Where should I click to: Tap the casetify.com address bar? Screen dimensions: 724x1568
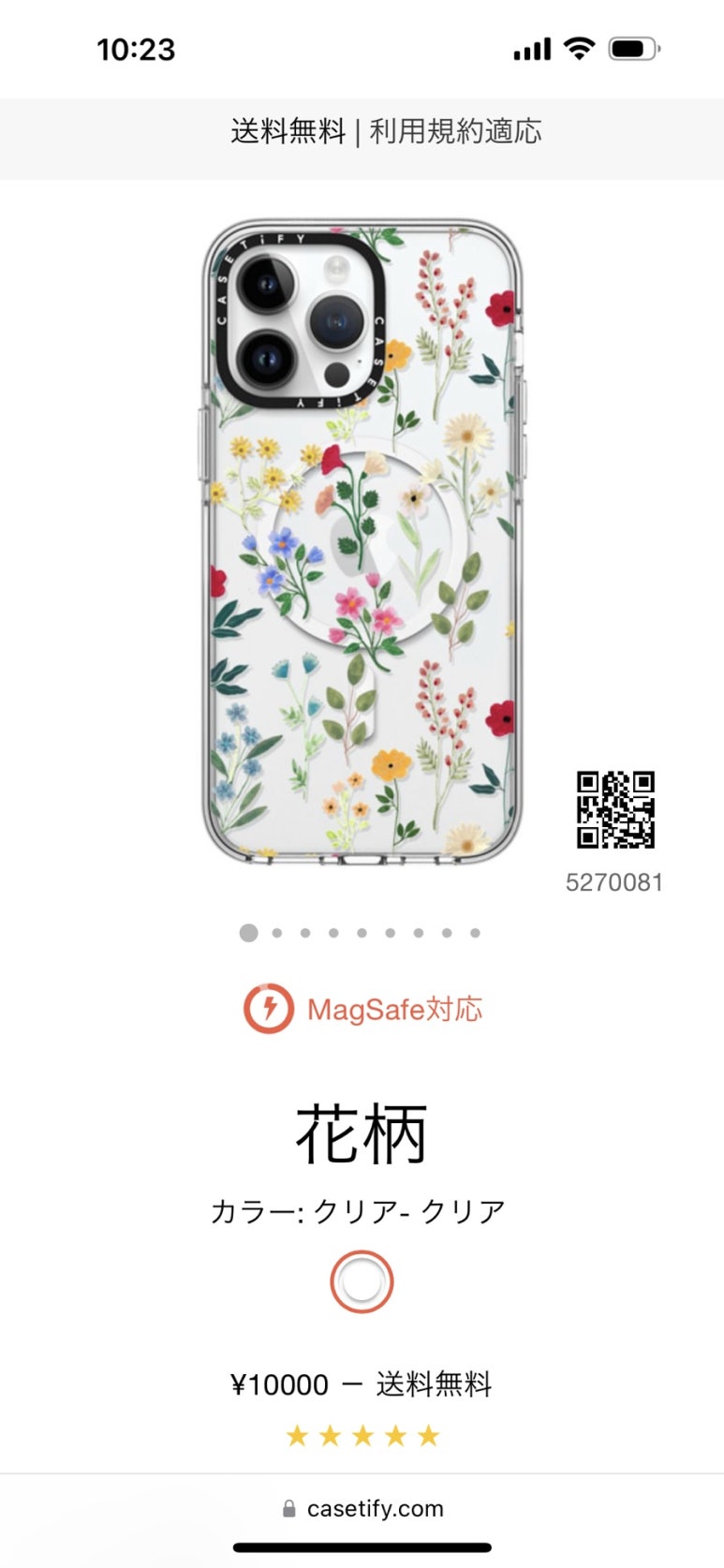coord(362,1508)
